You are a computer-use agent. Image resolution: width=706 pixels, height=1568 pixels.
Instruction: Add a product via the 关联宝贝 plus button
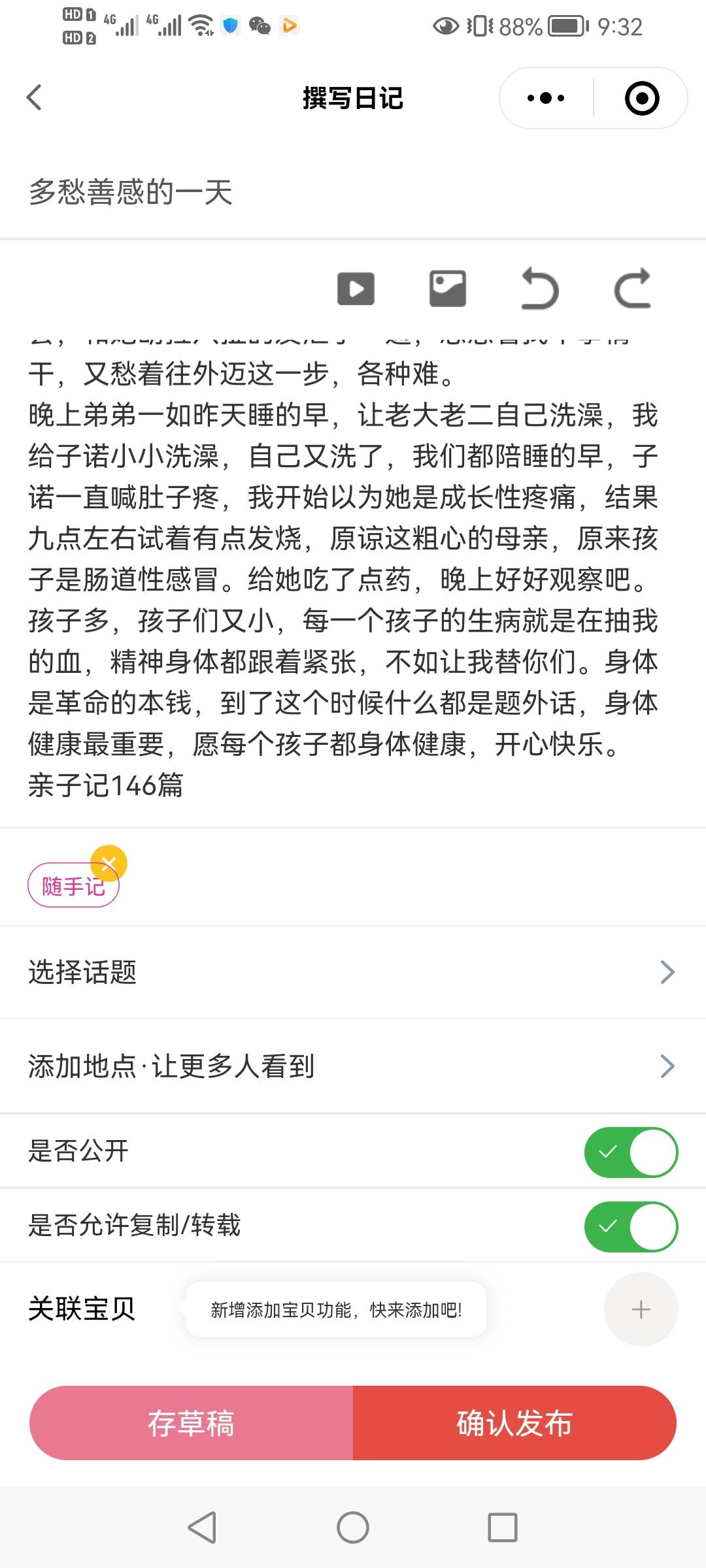(x=641, y=1309)
